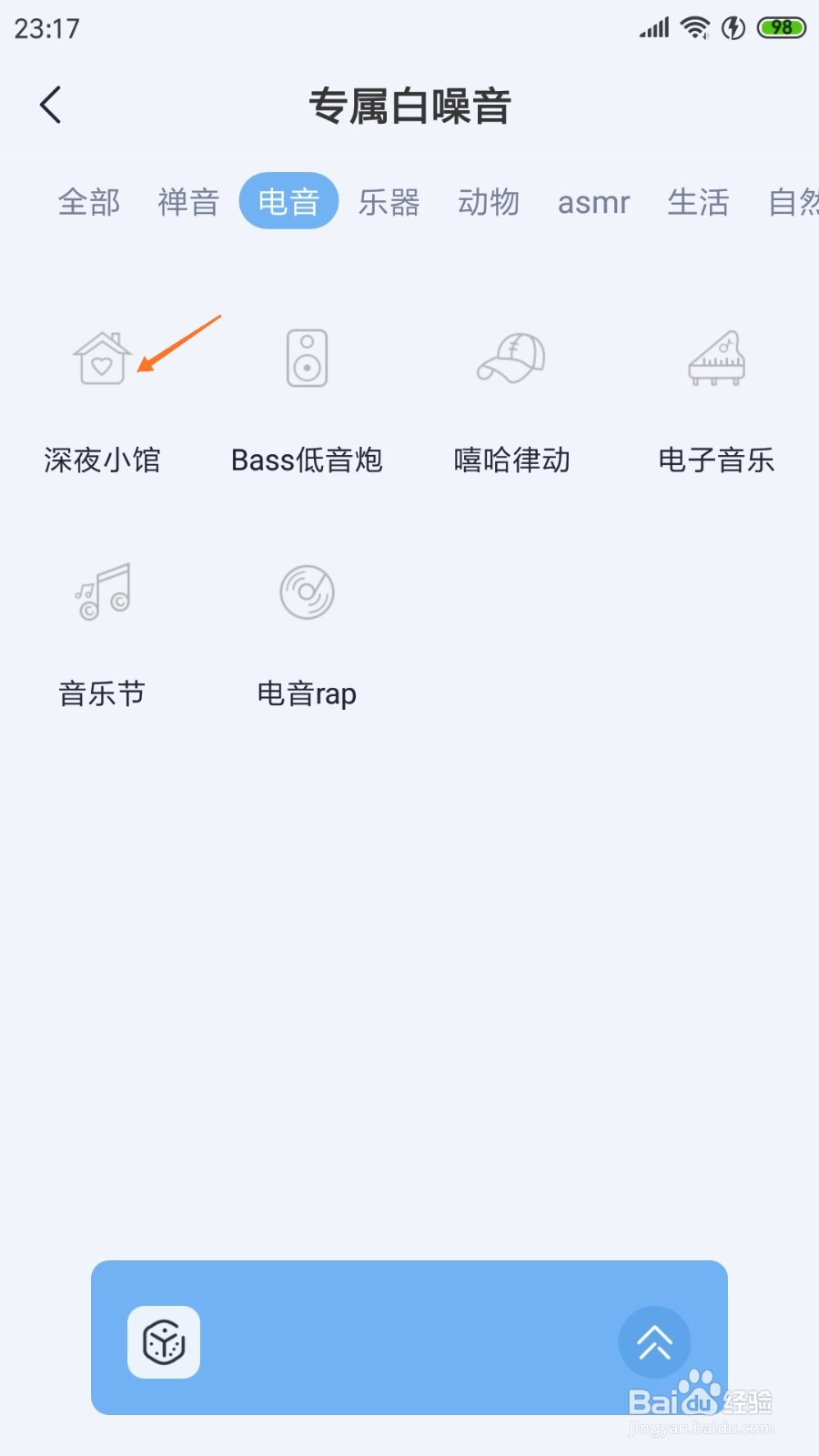Image resolution: width=819 pixels, height=1456 pixels.
Task: Switch to the 全部 tab
Action: 89,201
